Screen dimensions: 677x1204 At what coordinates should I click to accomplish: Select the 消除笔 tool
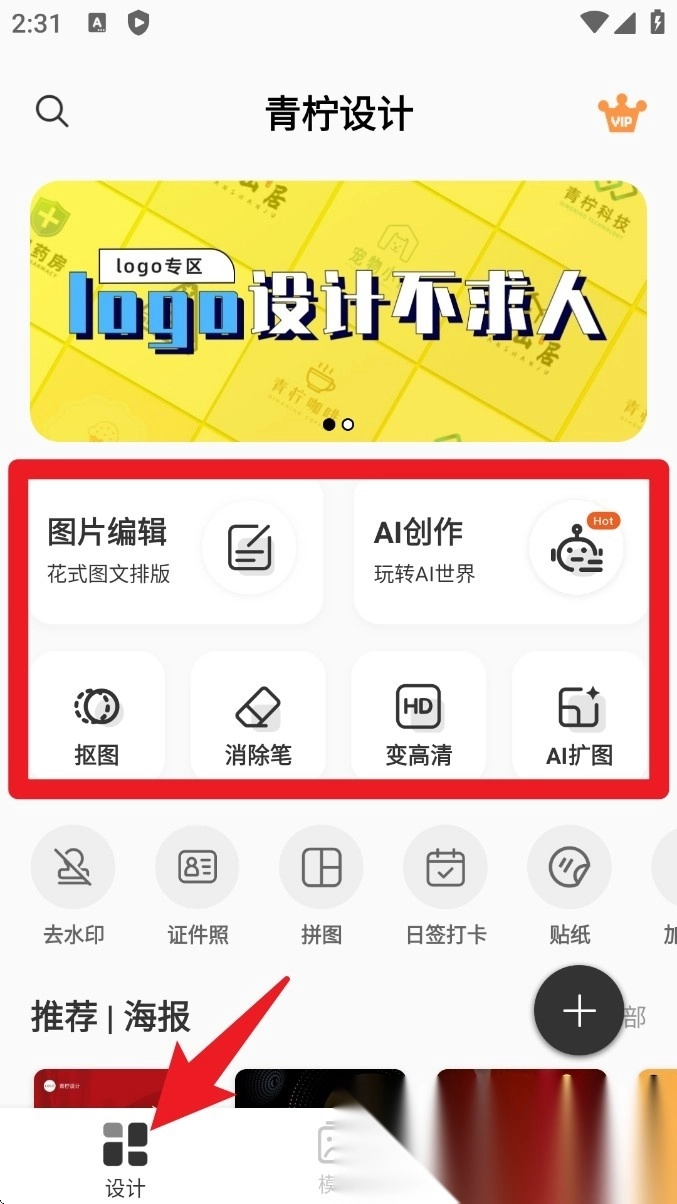point(258,722)
